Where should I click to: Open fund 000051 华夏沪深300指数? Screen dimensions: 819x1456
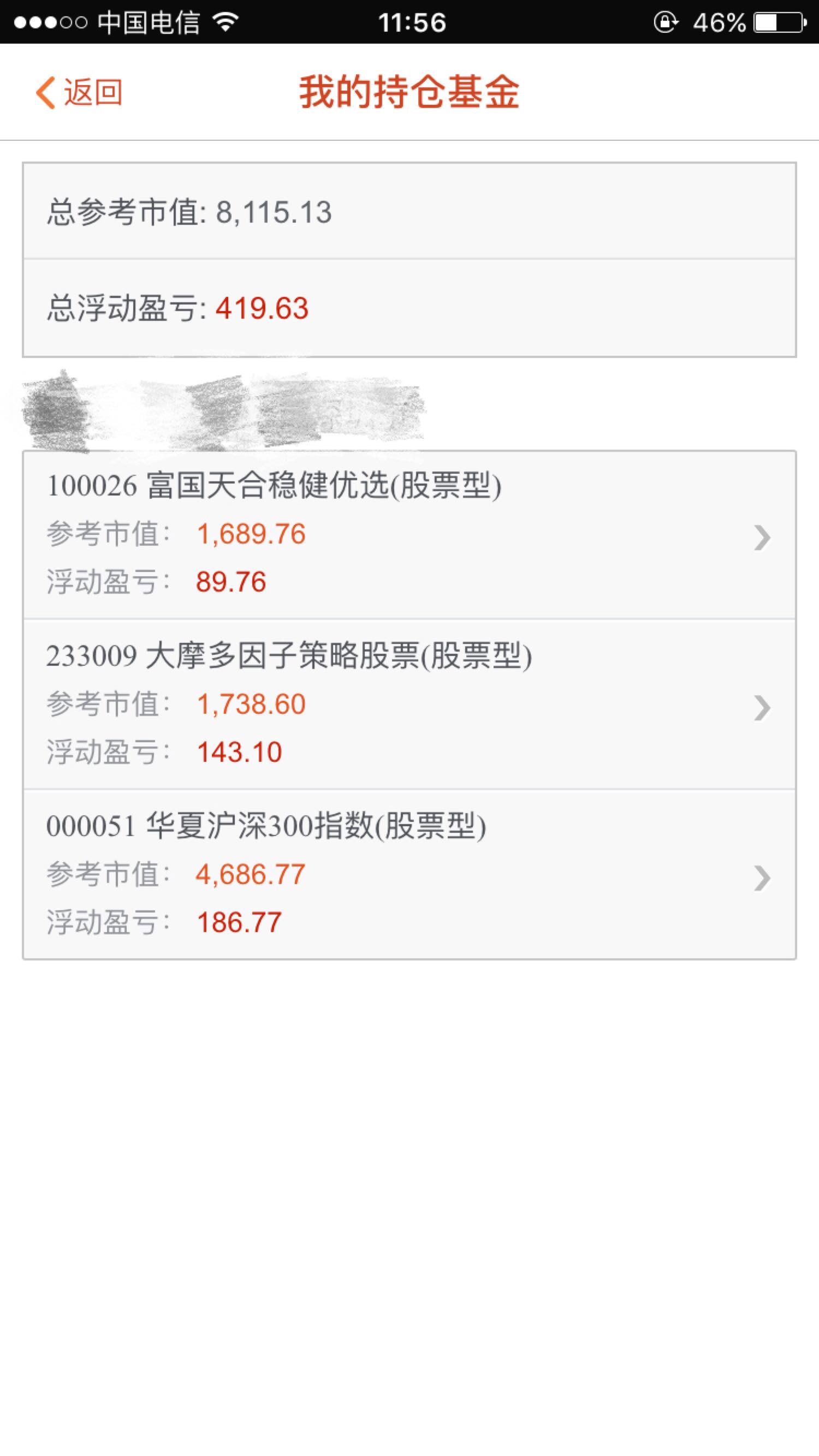point(410,874)
